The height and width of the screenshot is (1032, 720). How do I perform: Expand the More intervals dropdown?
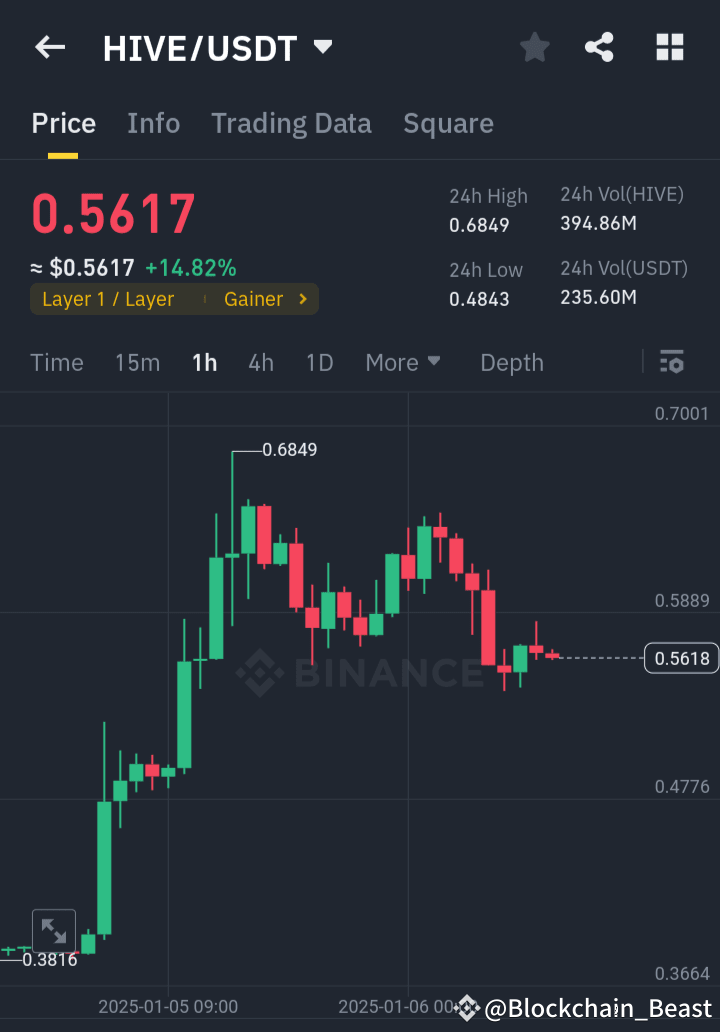point(403,362)
